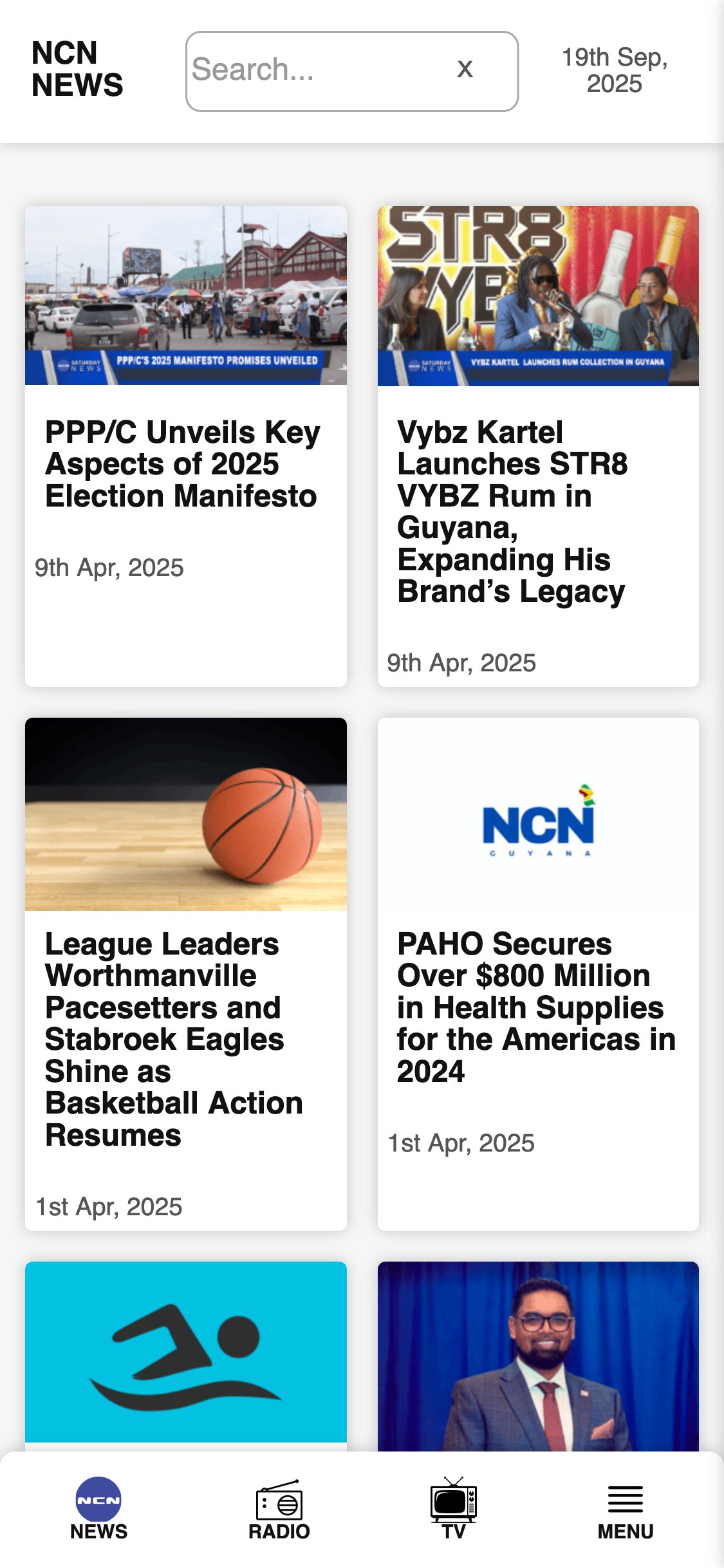Clear the search box with the X
Viewport: 724px width, 1568px height.
465,70
